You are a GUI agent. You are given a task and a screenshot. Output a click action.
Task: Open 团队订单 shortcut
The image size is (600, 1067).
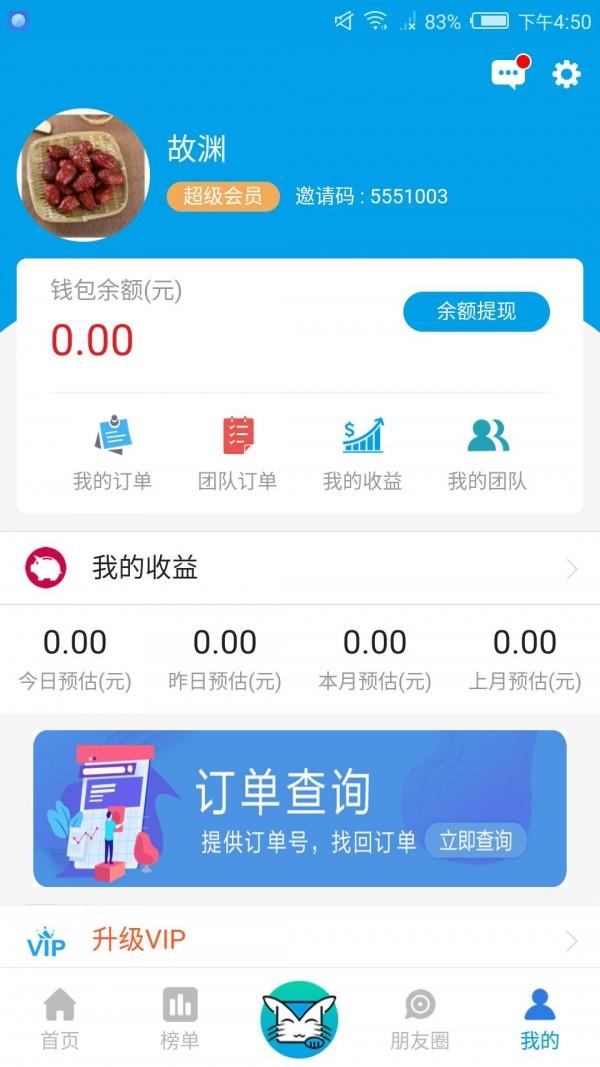[237, 453]
